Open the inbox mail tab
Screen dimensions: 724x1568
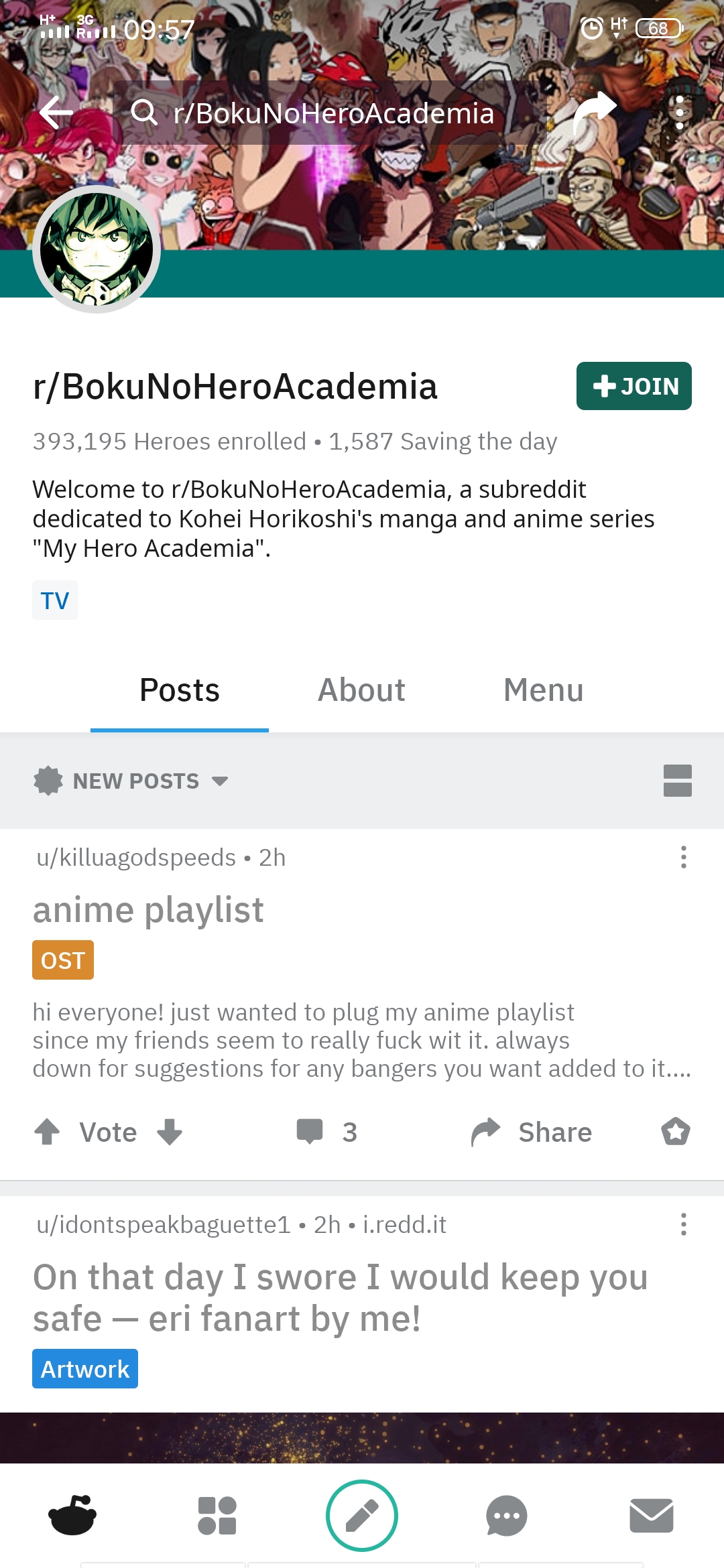[652, 1516]
